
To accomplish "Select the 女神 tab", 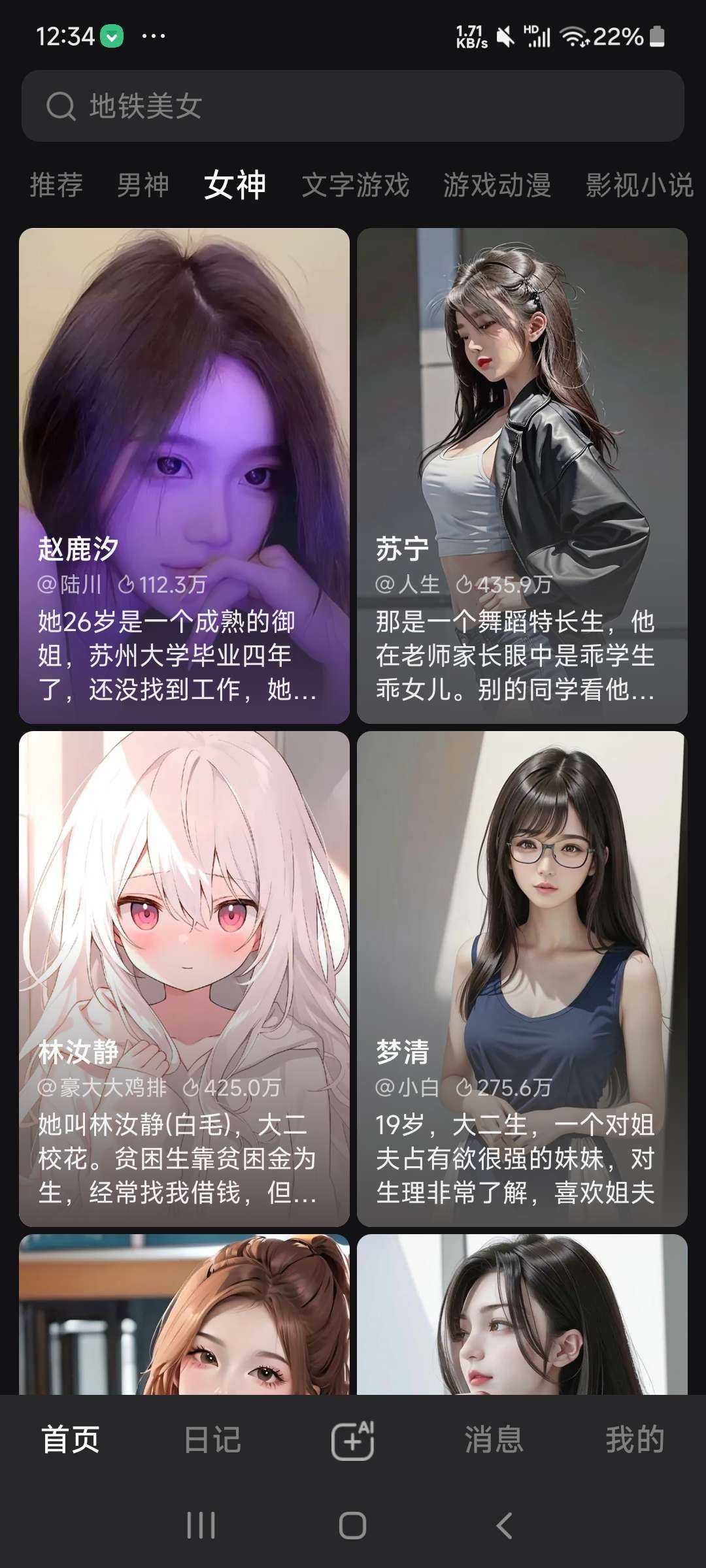I will coord(235,185).
